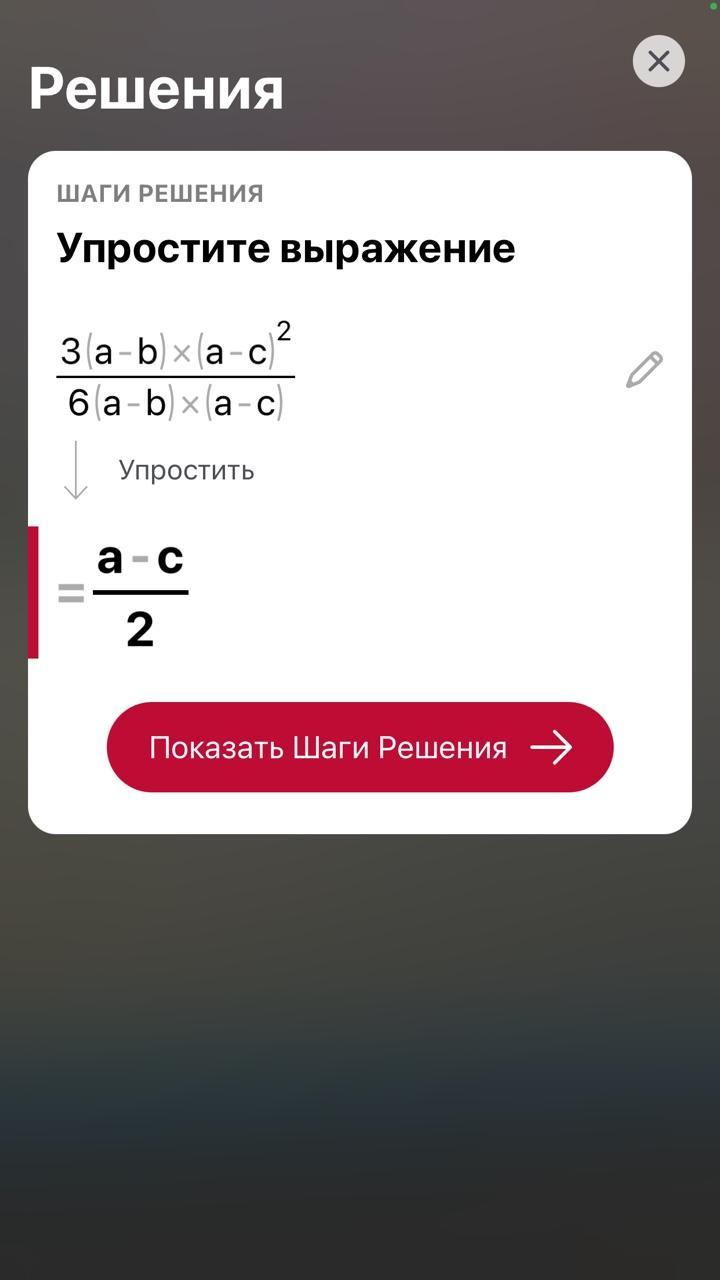Tap Показать Шаги Решения button
This screenshot has height=1280, width=720.
point(360,747)
